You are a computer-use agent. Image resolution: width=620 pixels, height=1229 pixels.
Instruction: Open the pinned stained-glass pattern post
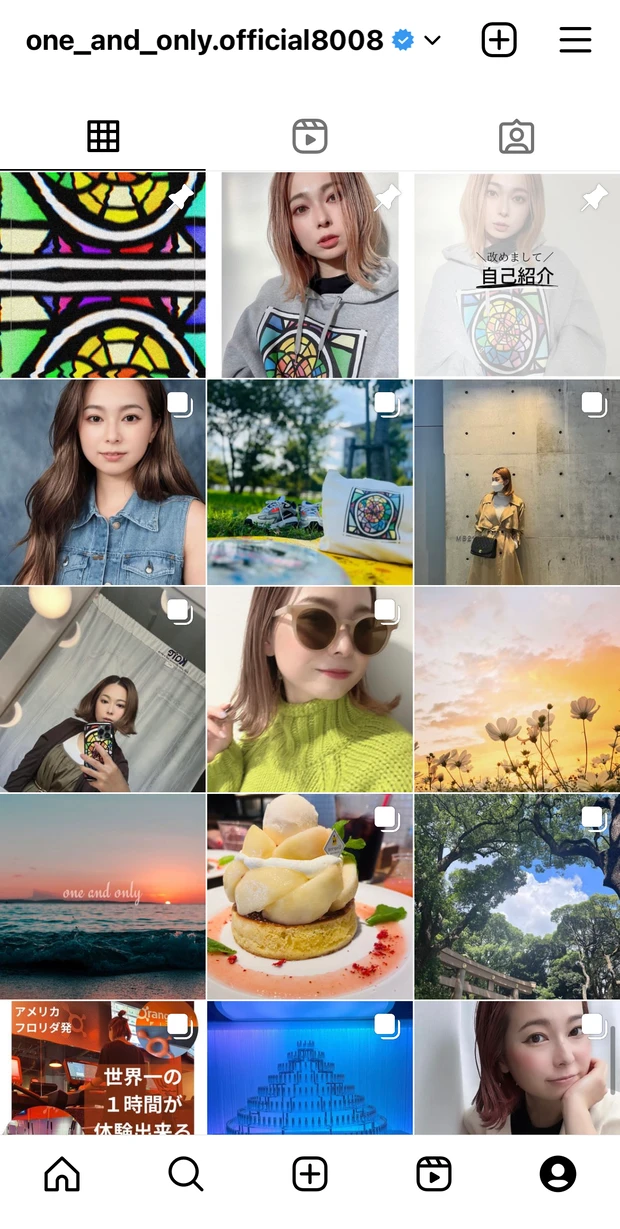pyautogui.click(x=103, y=275)
